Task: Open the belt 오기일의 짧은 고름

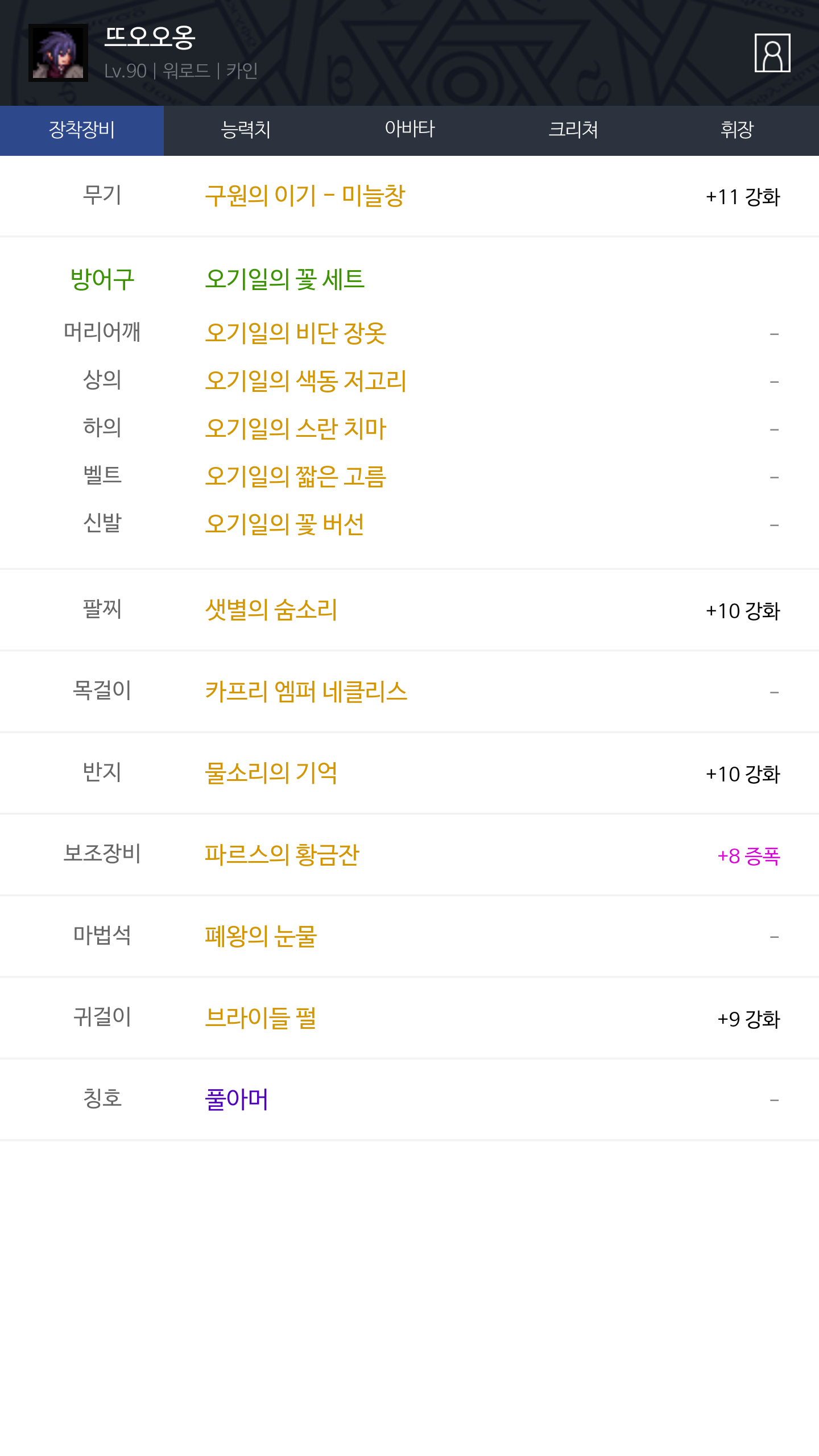Action: pyautogui.click(x=296, y=477)
